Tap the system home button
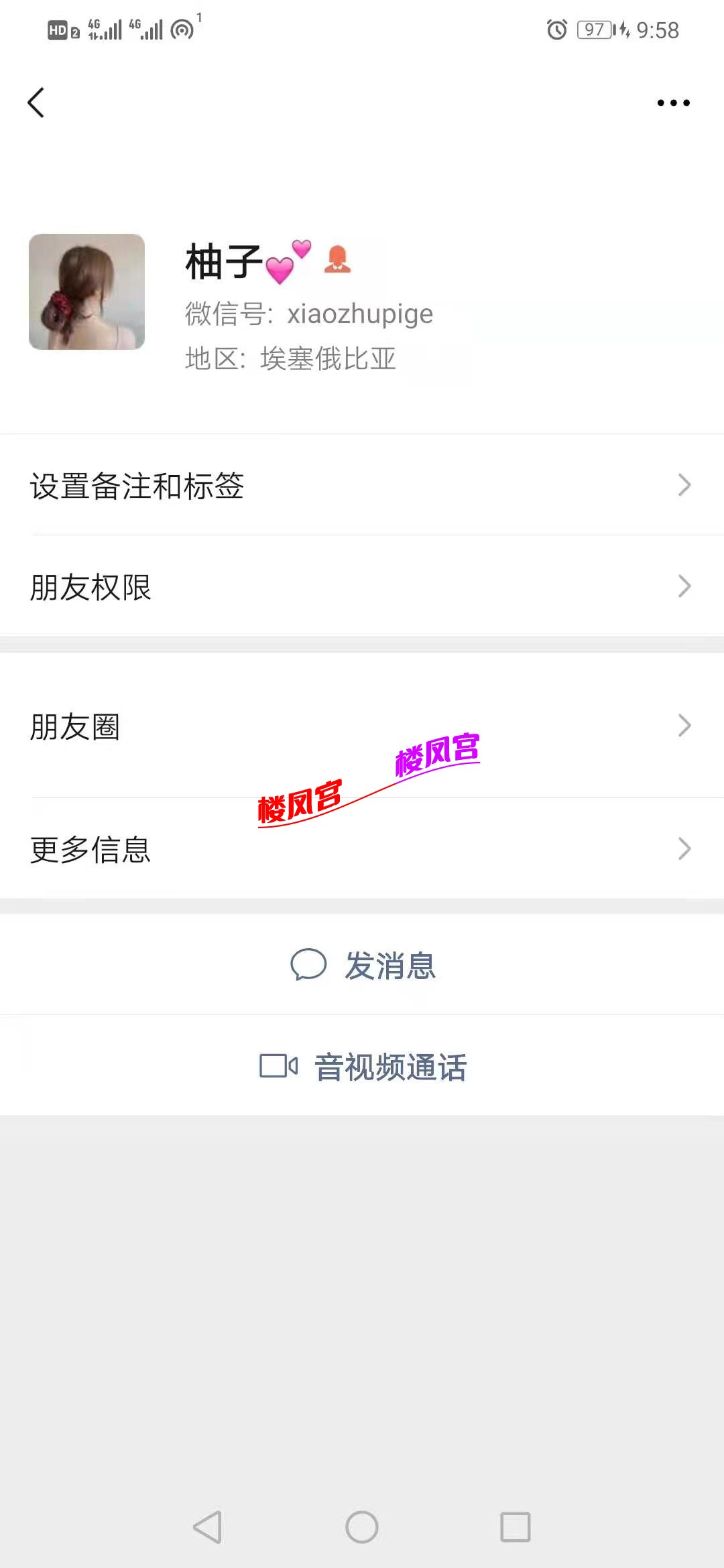This screenshot has height=1568, width=724. 362,1527
